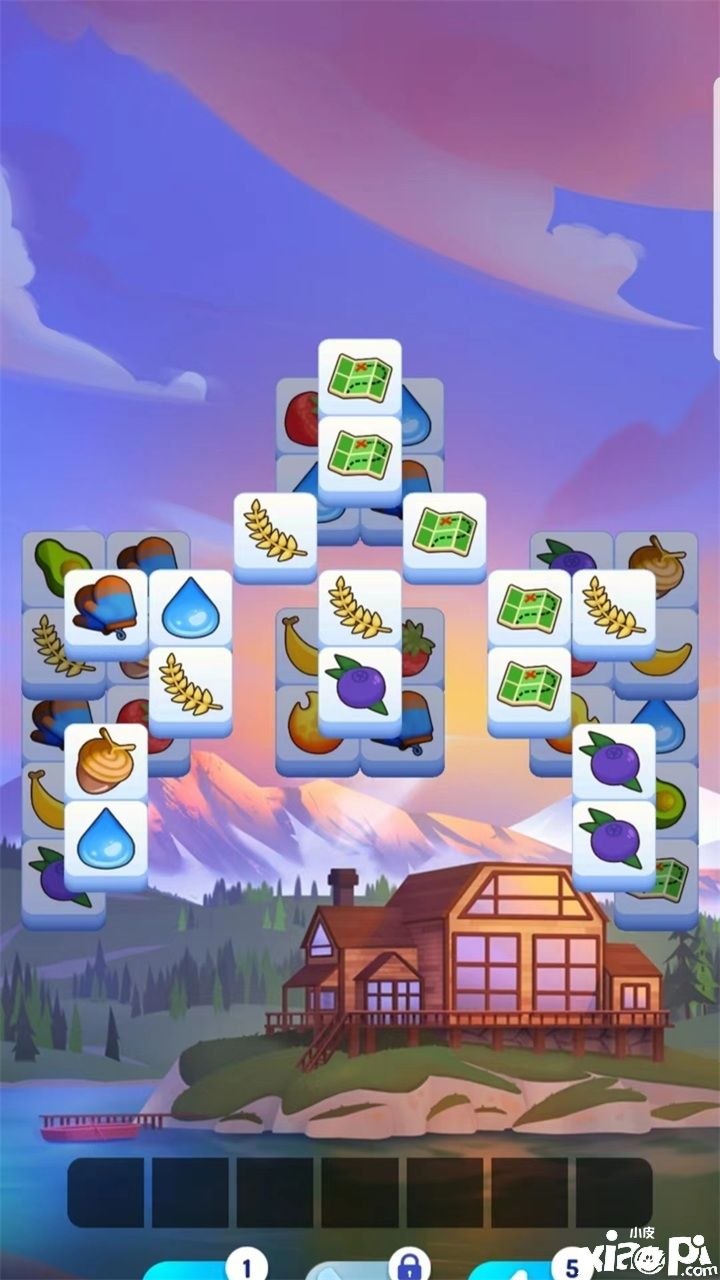Select the acorn tile above the water drop
The image size is (720, 1280).
click(105, 762)
